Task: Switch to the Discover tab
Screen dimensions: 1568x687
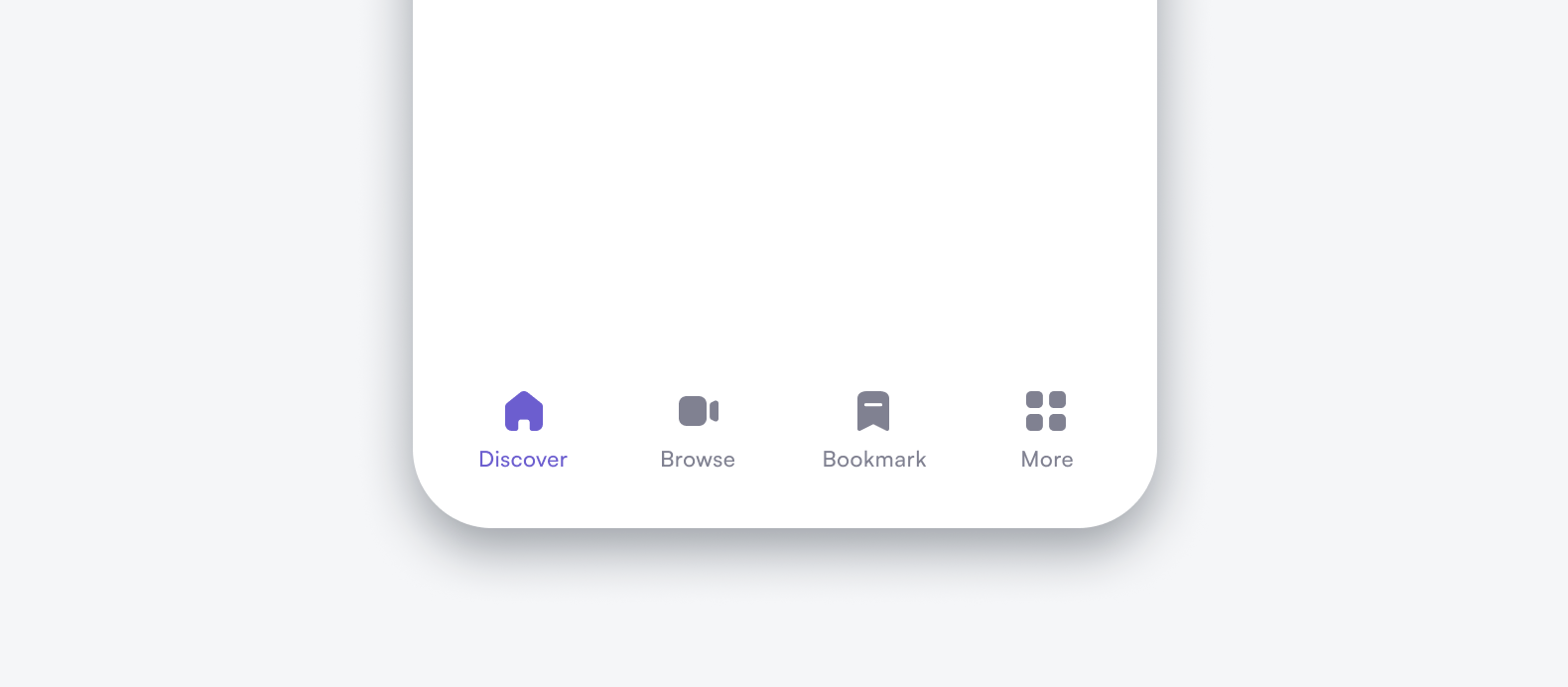Action: coord(523,430)
